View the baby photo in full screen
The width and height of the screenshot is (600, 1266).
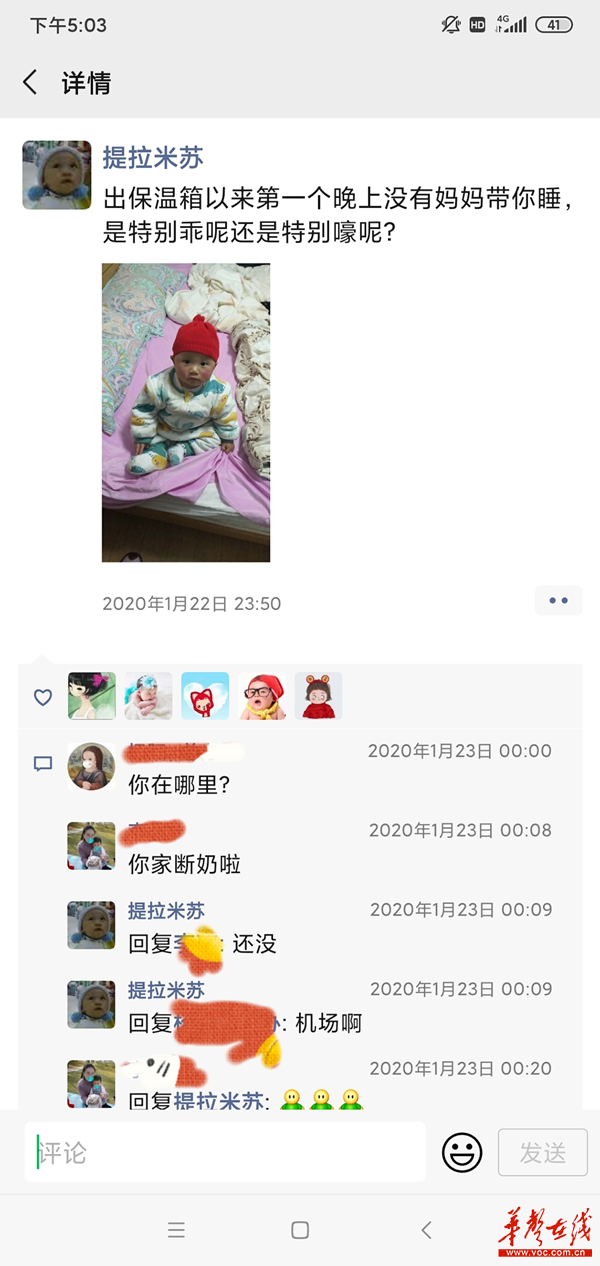pyautogui.click(x=186, y=412)
